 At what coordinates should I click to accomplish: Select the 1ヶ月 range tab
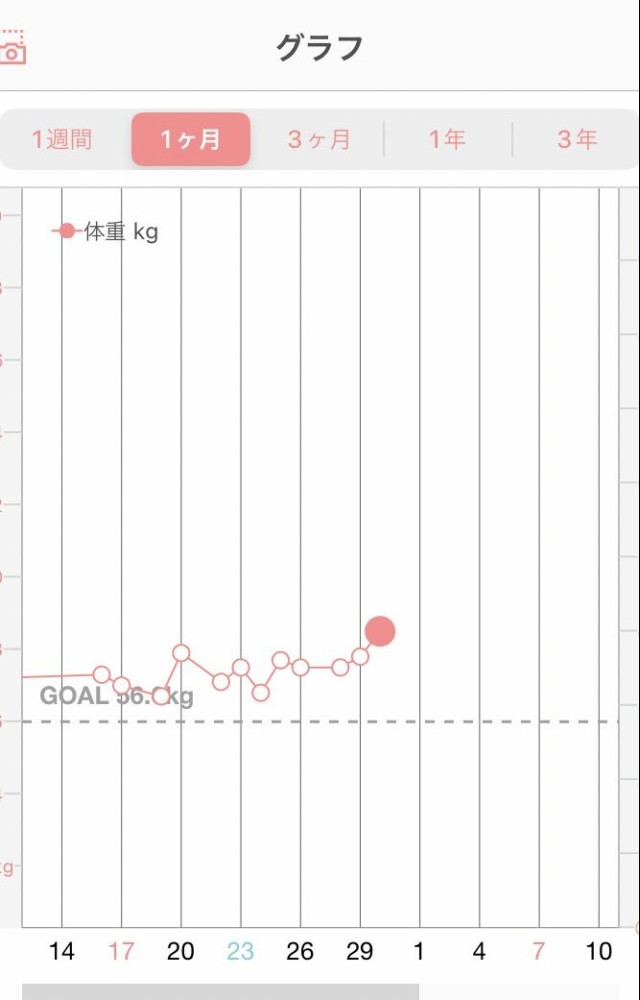(191, 139)
